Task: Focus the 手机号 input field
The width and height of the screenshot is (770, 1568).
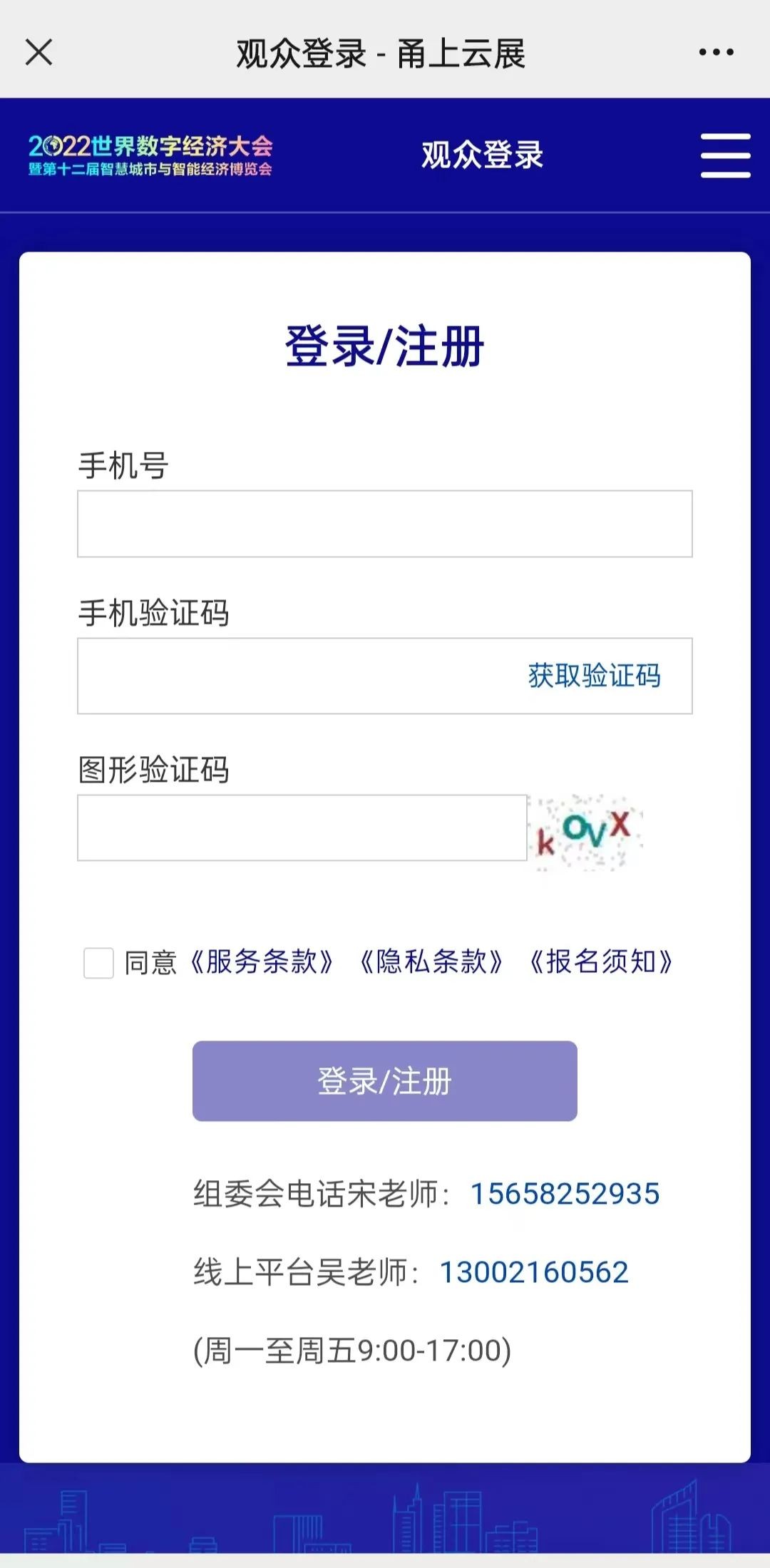Action: [x=384, y=524]
